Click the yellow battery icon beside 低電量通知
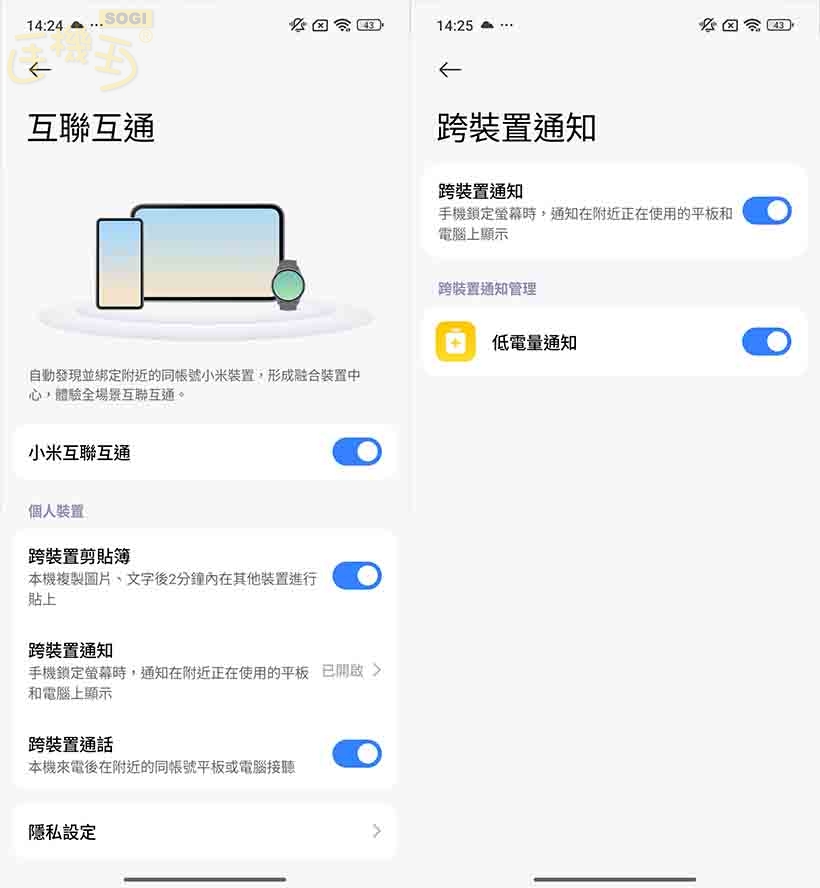The image size is (820, 888). pos(455,342)
